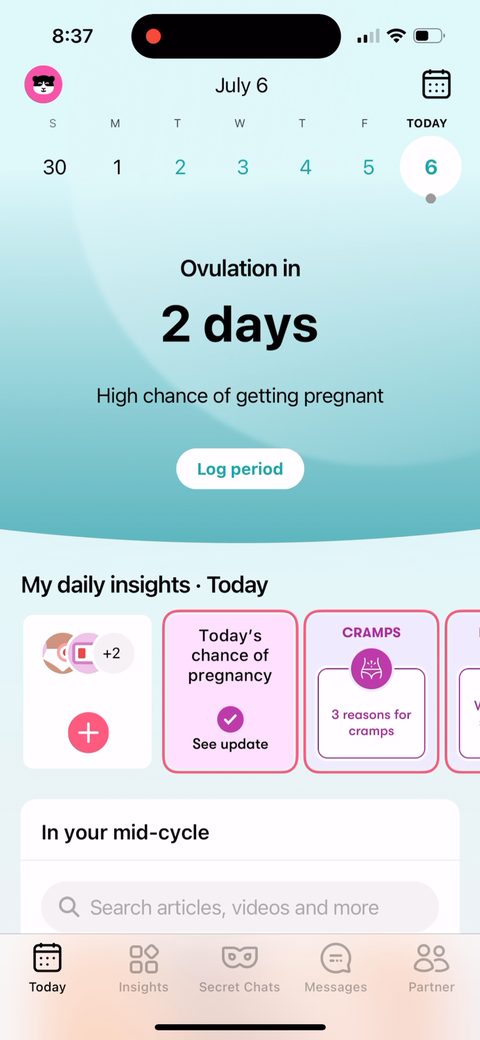Viewport: 480px width, 1040px height.
Task: Open the calendar icon
Action: click(x=436, y=84)
